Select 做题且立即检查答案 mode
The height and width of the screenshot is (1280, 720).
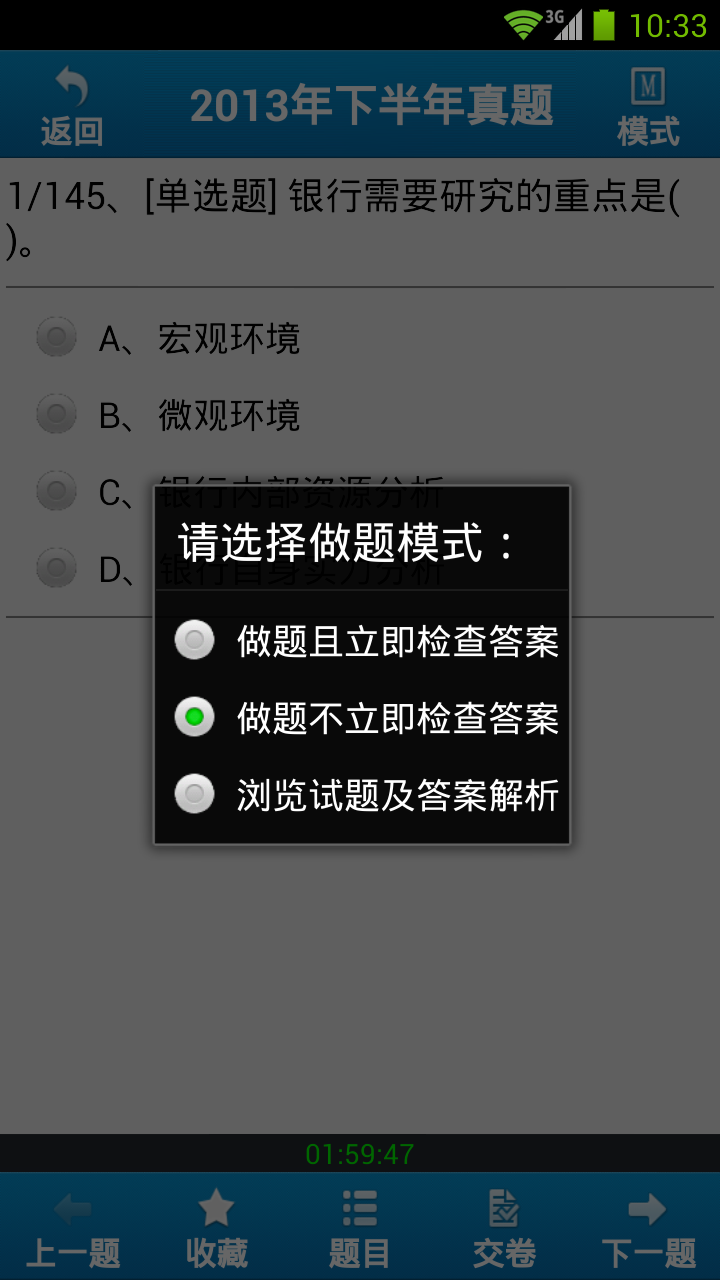tap(362, 640)
